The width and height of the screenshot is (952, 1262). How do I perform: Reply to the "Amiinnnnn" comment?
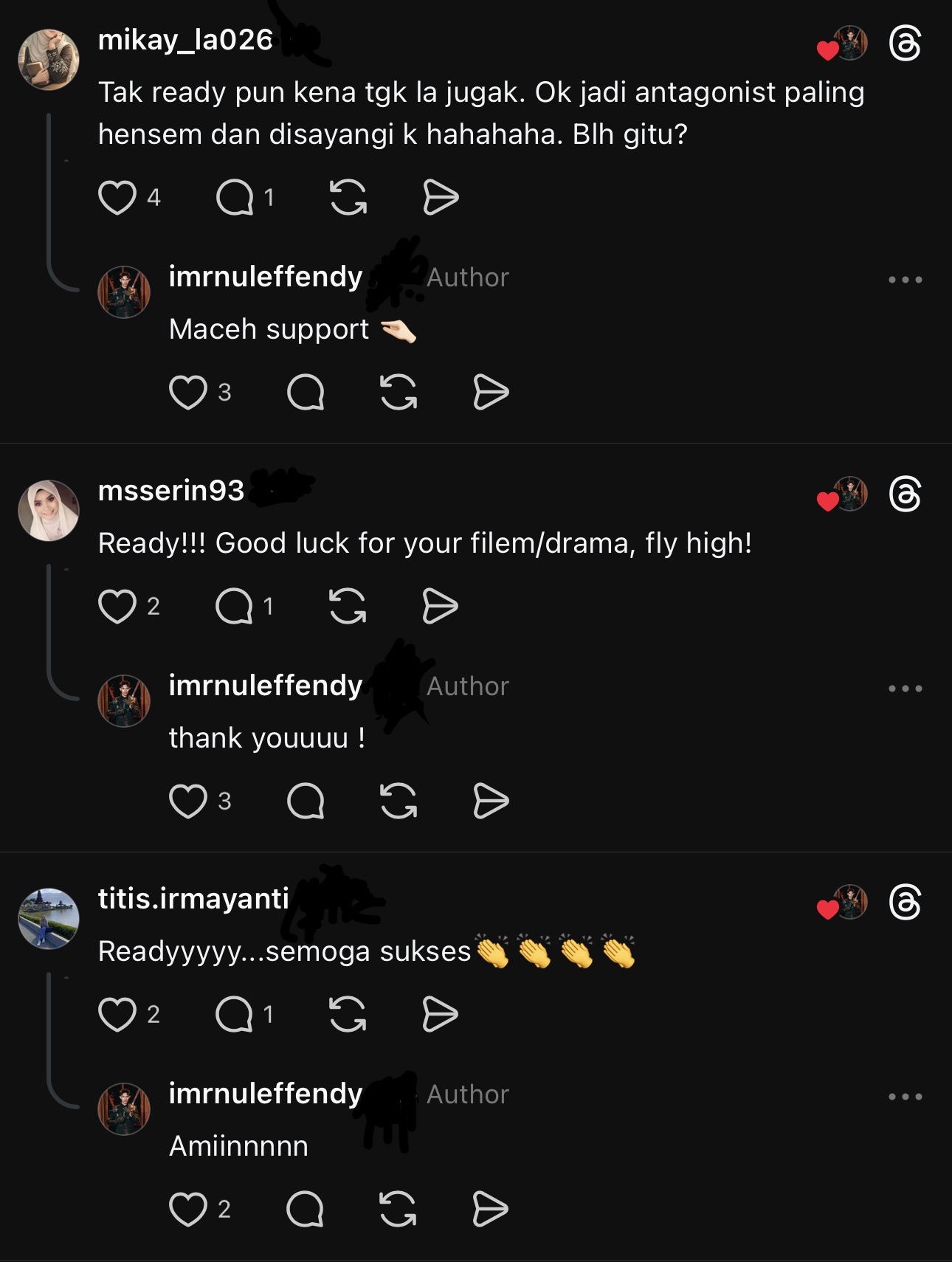click(305, 1210)
